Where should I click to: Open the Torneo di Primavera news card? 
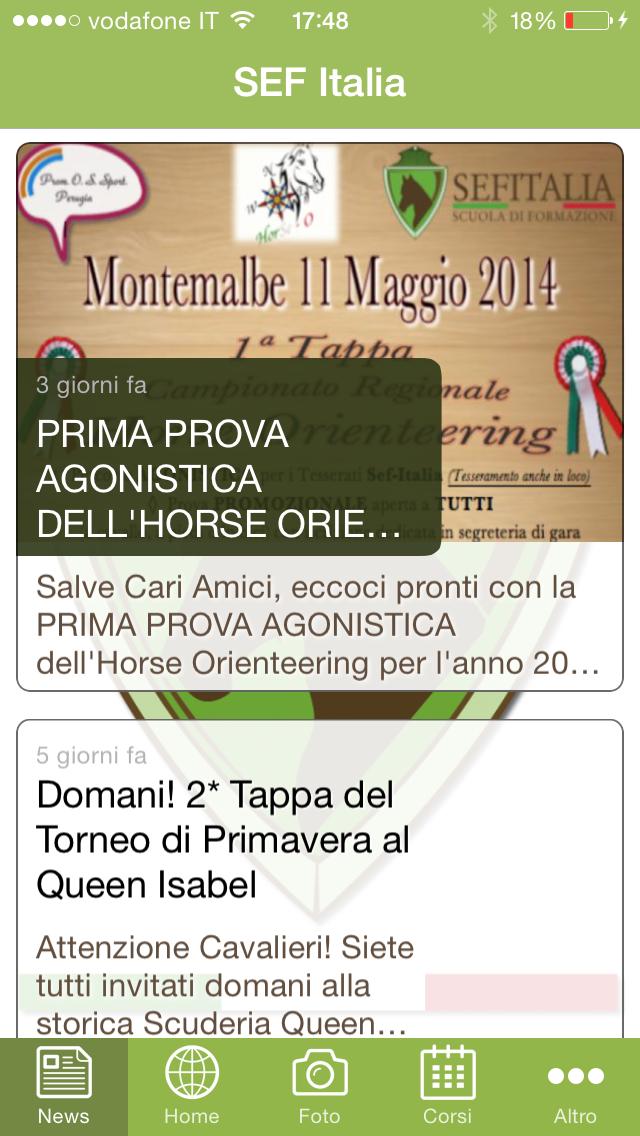pyautogui.click(x=320, y=878)
